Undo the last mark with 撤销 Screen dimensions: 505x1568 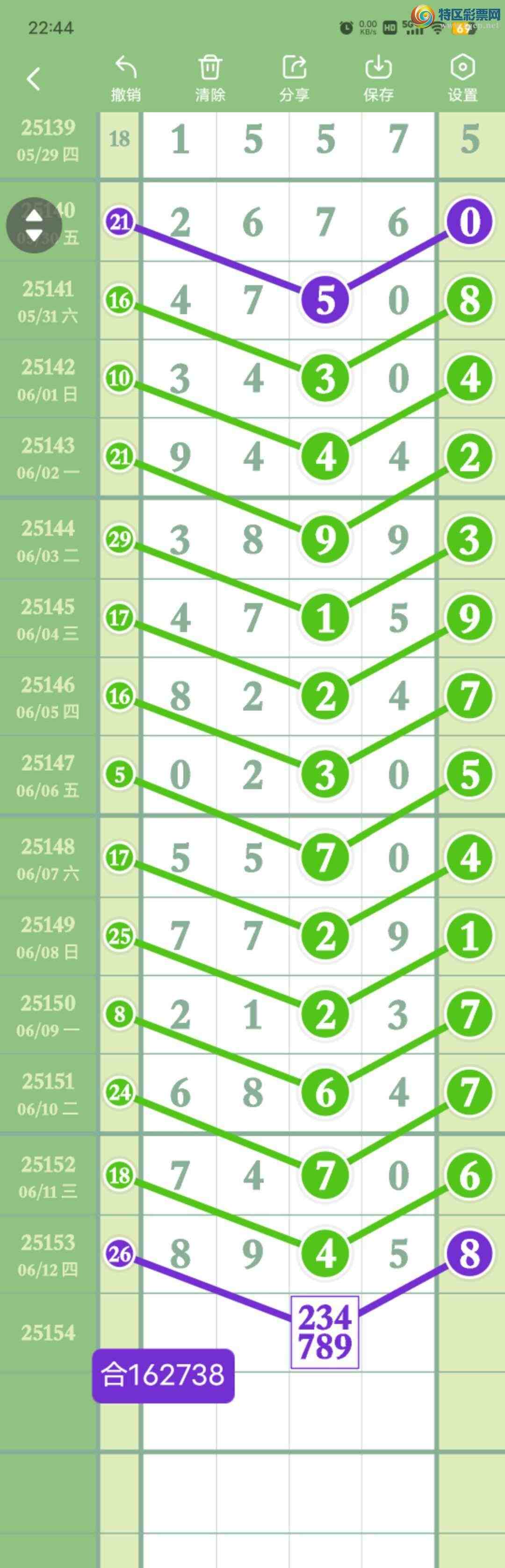click(126, 78)
